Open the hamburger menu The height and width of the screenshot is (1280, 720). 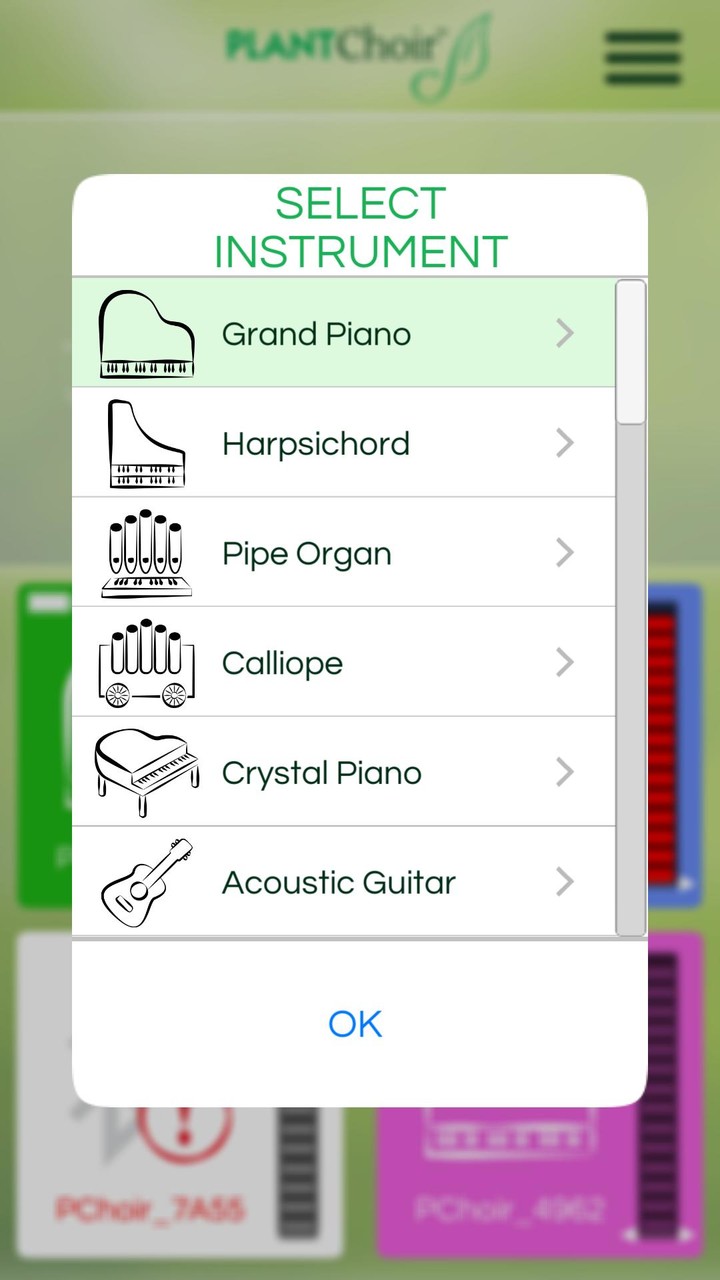(643, 57)
